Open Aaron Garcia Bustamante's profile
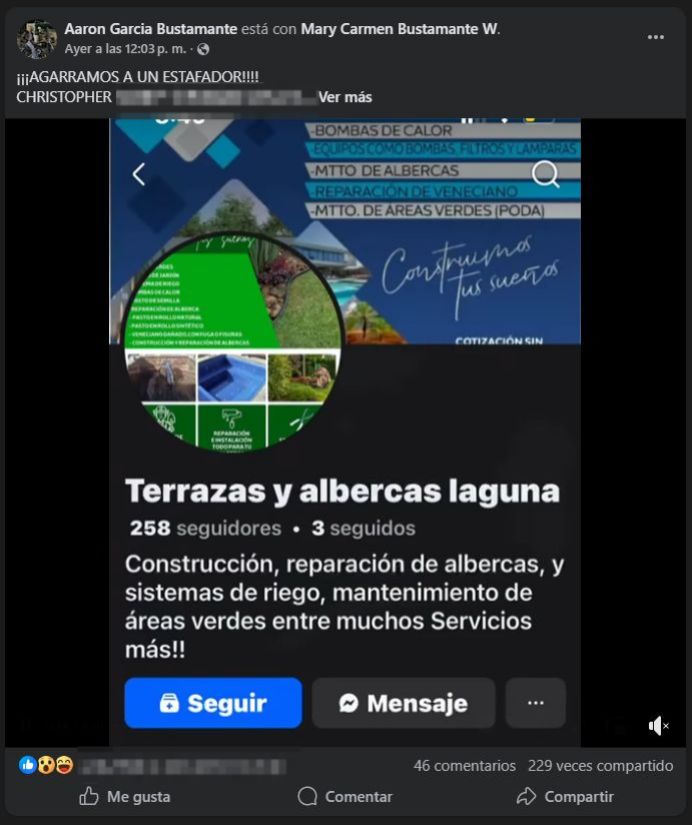 coord(150,29)
